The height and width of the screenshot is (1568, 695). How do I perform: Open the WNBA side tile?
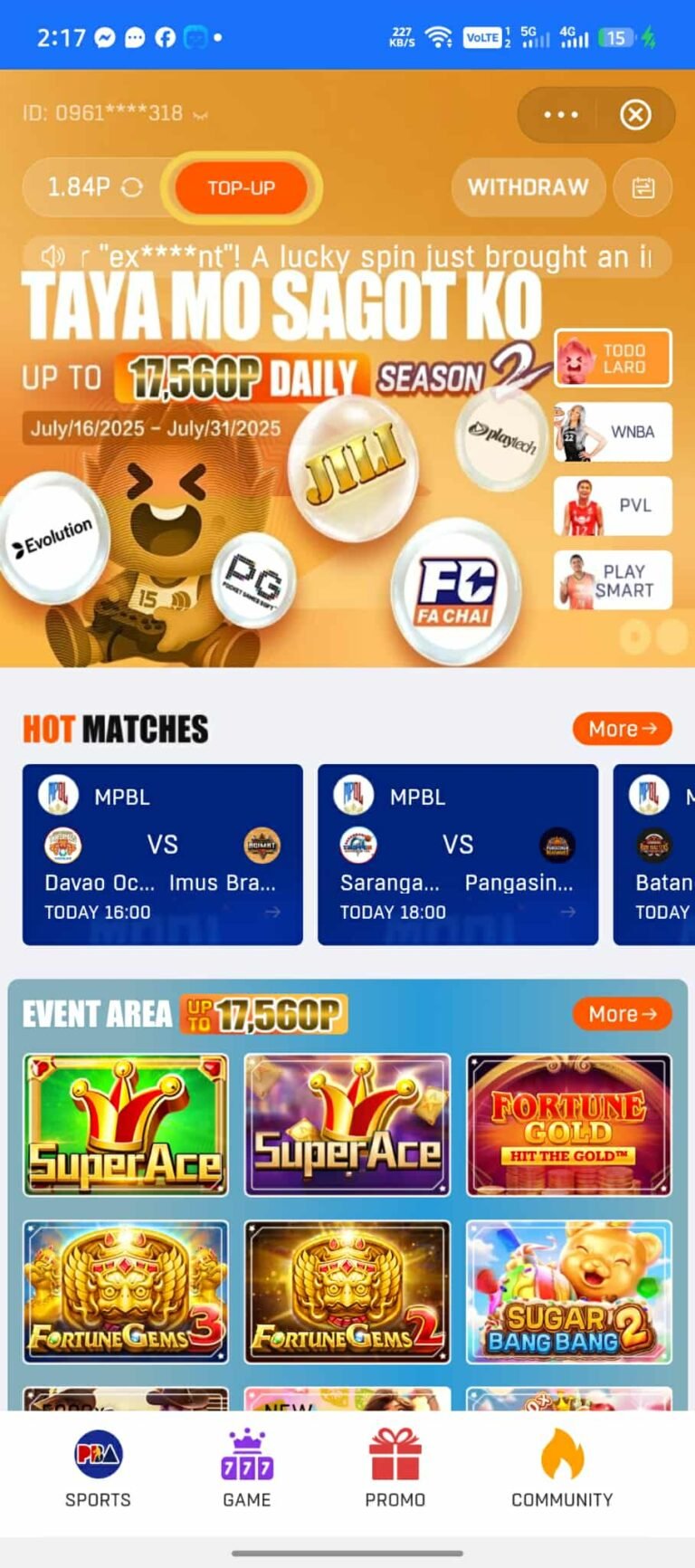coord(613,432)
